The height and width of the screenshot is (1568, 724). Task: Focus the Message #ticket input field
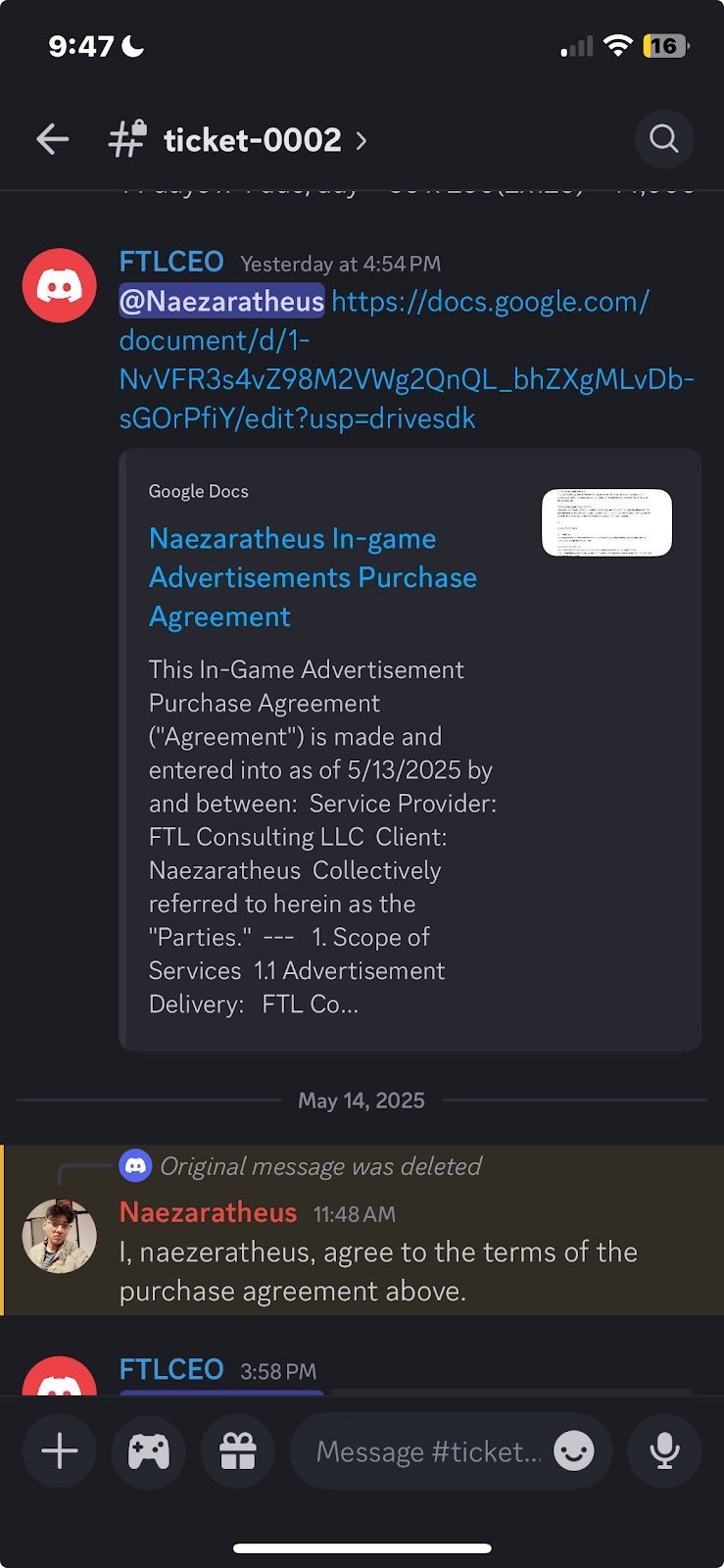tap(428, 1451)
